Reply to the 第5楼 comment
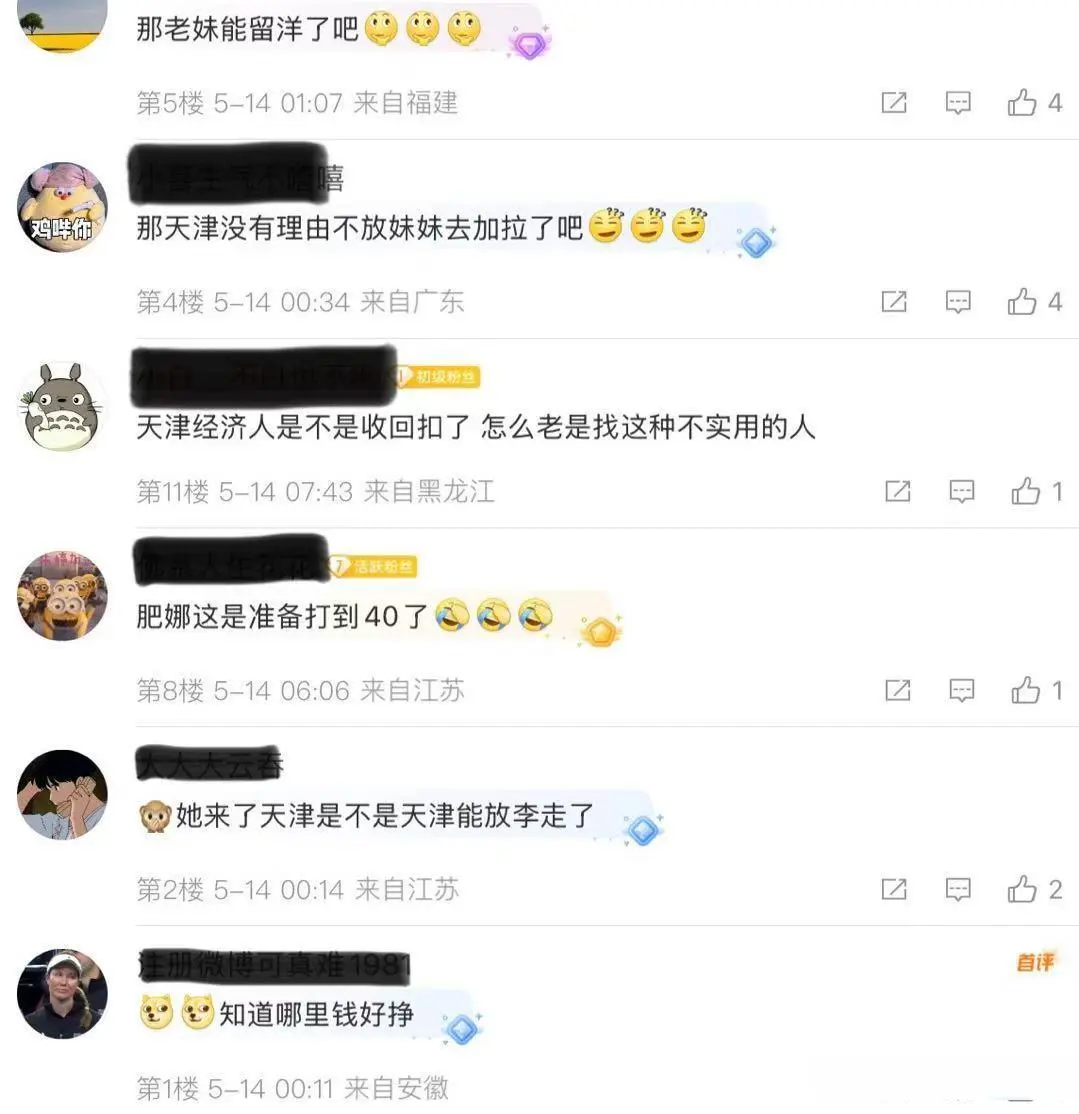This screenshot has width=1079, height=1114. 958,102
